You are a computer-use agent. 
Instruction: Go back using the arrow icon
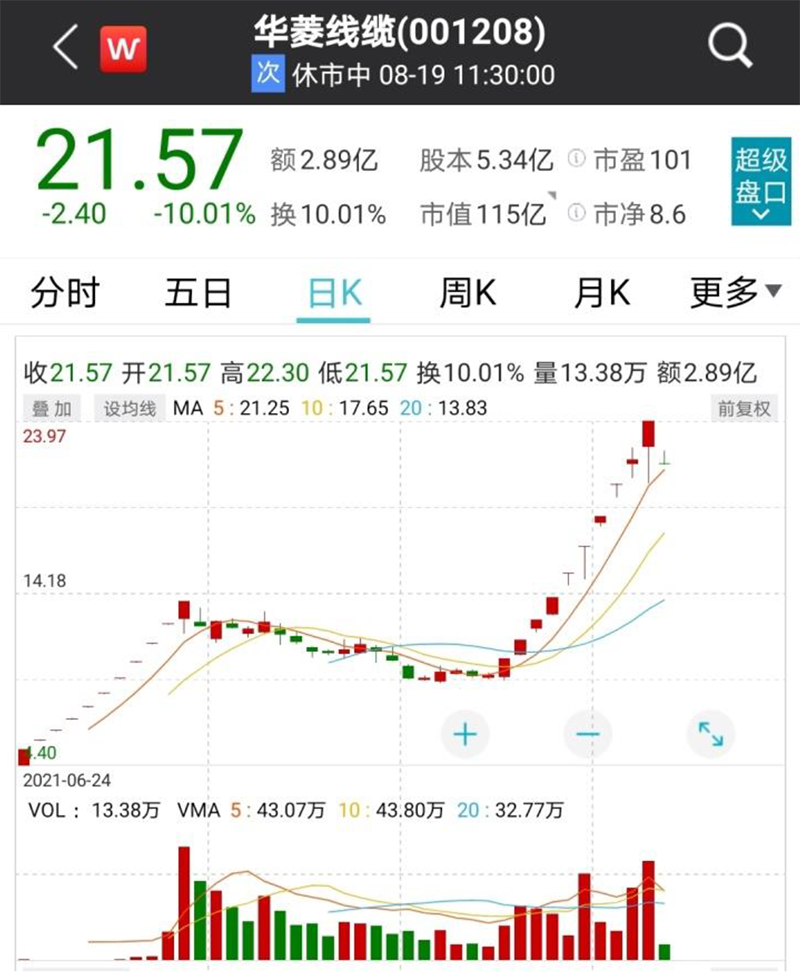click(x=66, y=48)
